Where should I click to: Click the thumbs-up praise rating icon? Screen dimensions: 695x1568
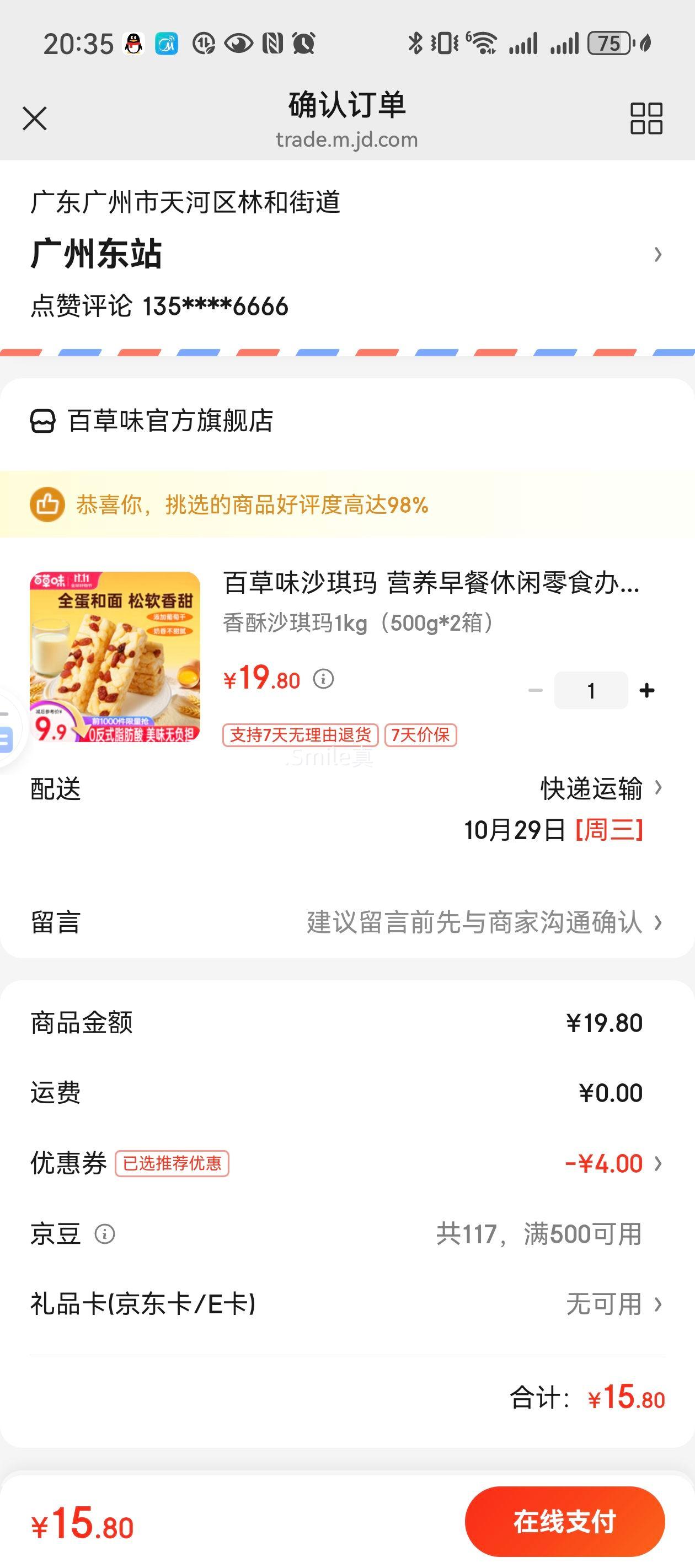point(49,504)
